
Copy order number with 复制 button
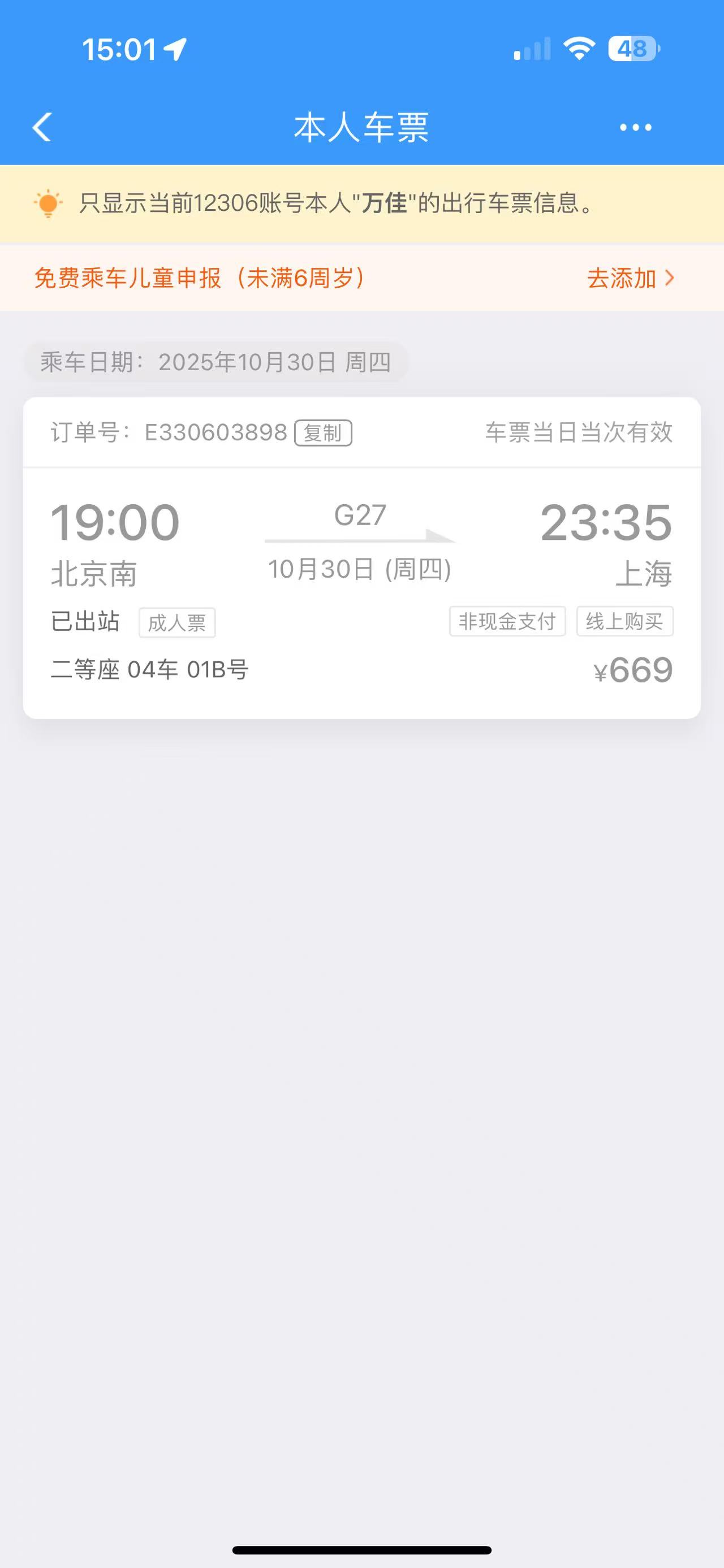(x=323, y=433)
